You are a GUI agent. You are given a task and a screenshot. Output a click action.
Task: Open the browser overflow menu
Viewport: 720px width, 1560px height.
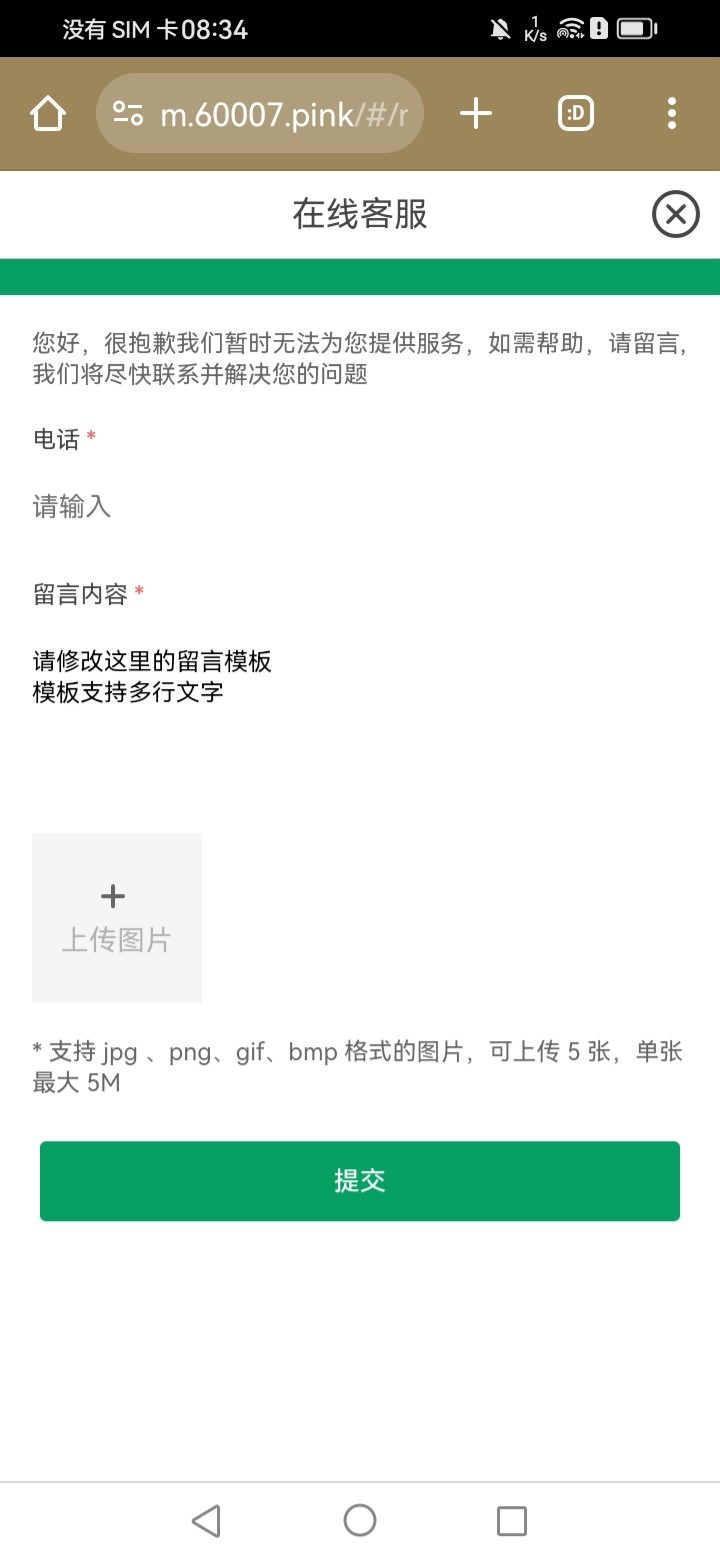tap(672, 114)
